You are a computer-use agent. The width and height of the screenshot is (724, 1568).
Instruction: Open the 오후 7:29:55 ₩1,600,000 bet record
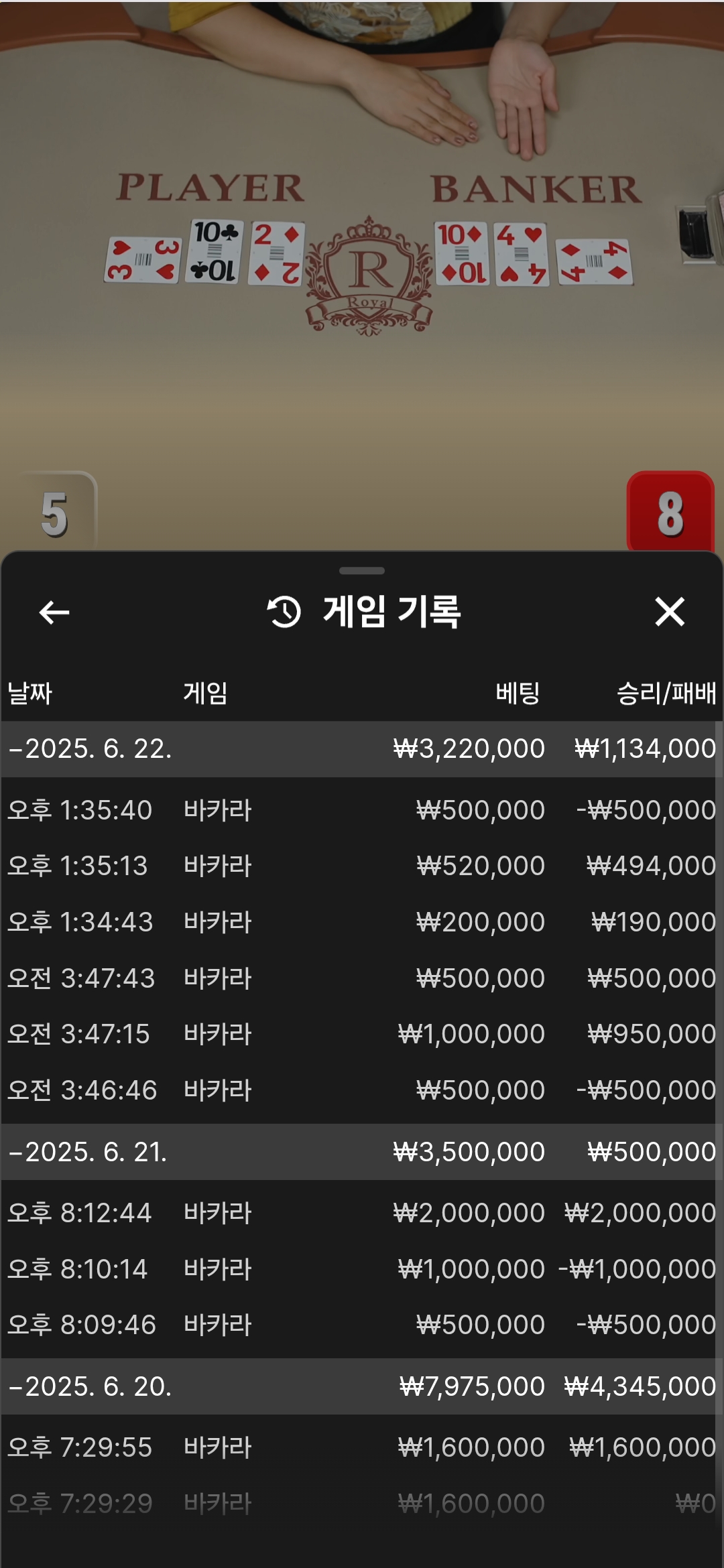[x=361, y=1447]
